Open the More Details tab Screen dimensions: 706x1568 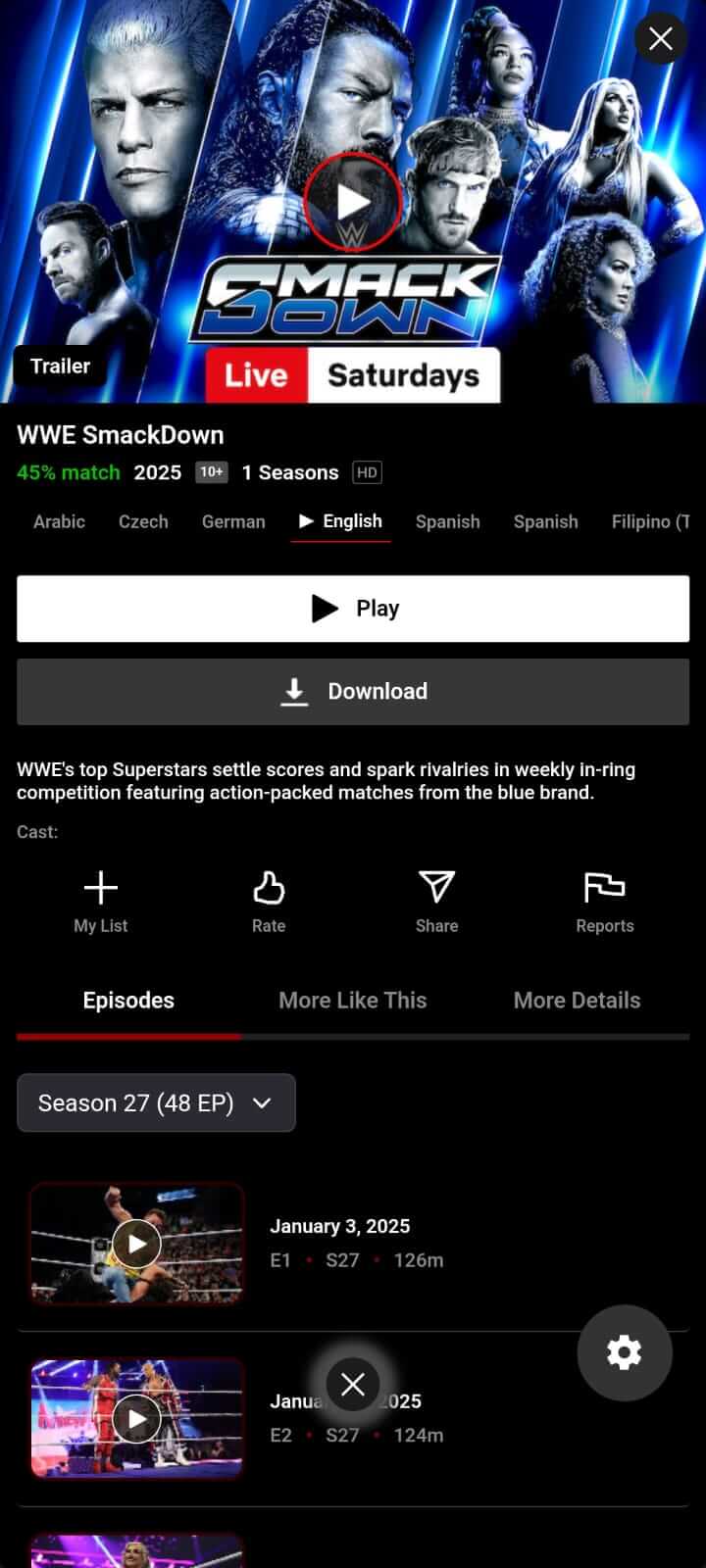click(x=577, y=1001)
